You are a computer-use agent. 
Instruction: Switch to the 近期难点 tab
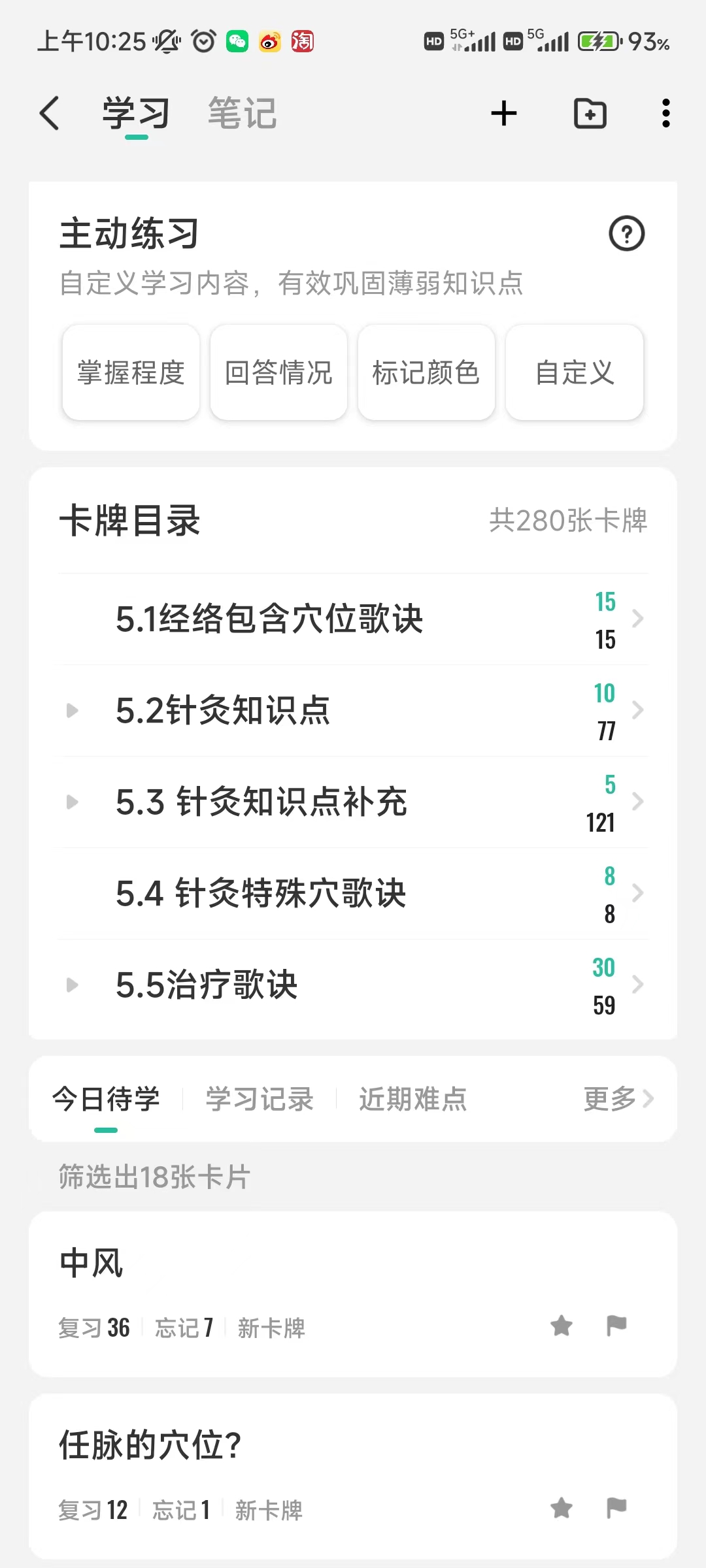click(x=412, y=1099)
